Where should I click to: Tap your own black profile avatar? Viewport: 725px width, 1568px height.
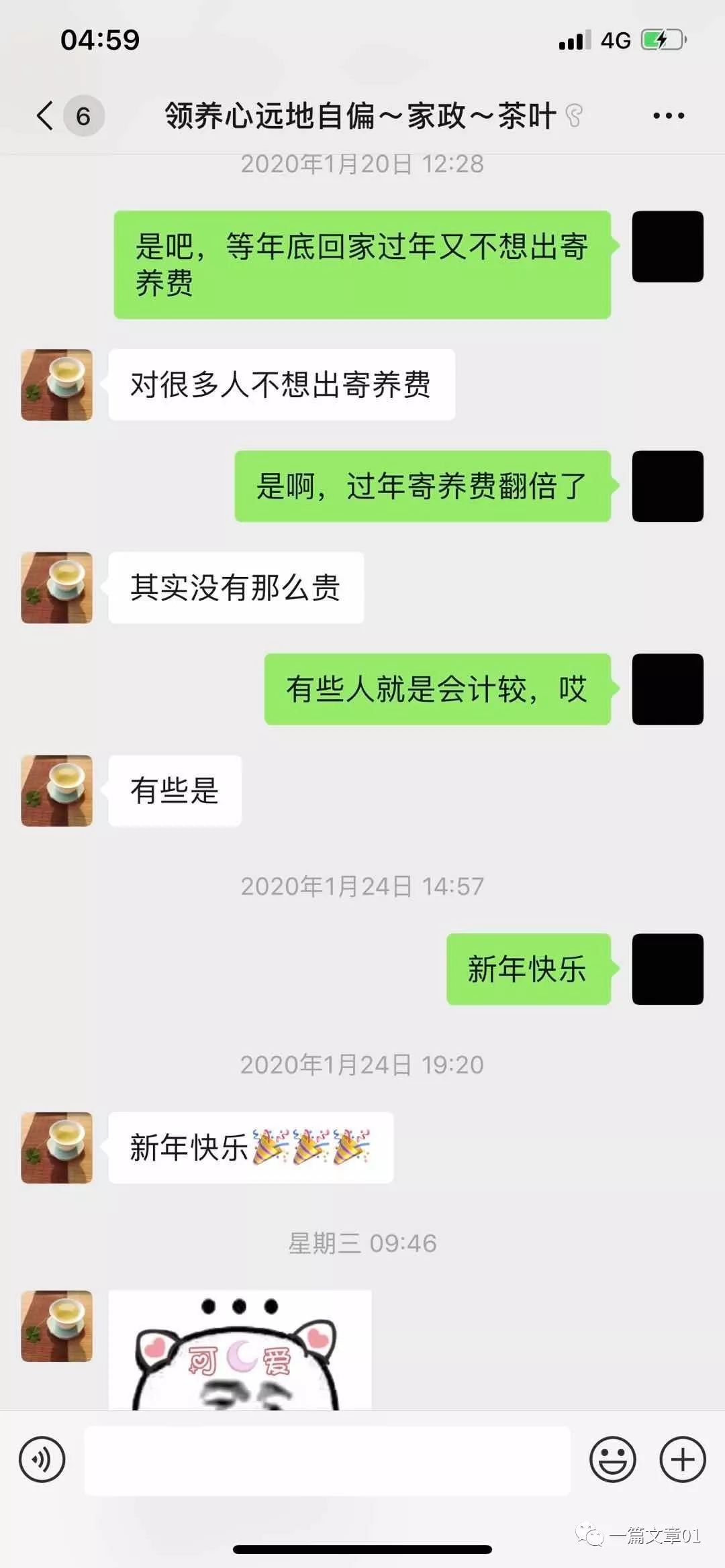pyautogui.click(x=668, y=245)
